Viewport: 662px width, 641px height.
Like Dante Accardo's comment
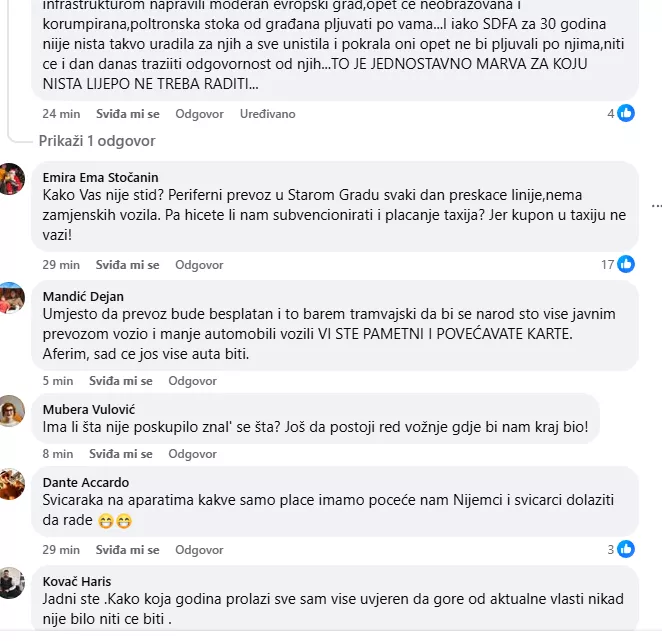point(127,549)
